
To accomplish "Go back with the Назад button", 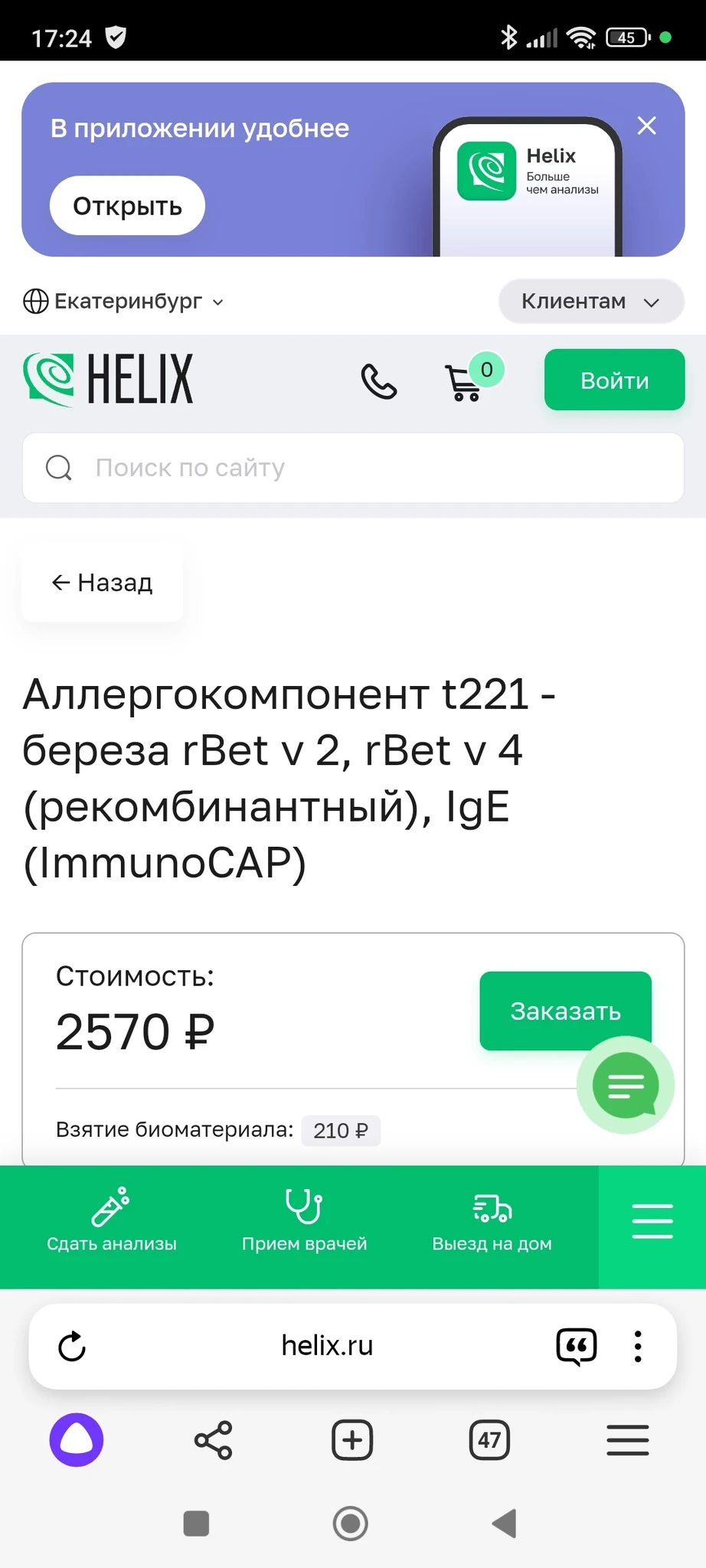I will (102, 583).
